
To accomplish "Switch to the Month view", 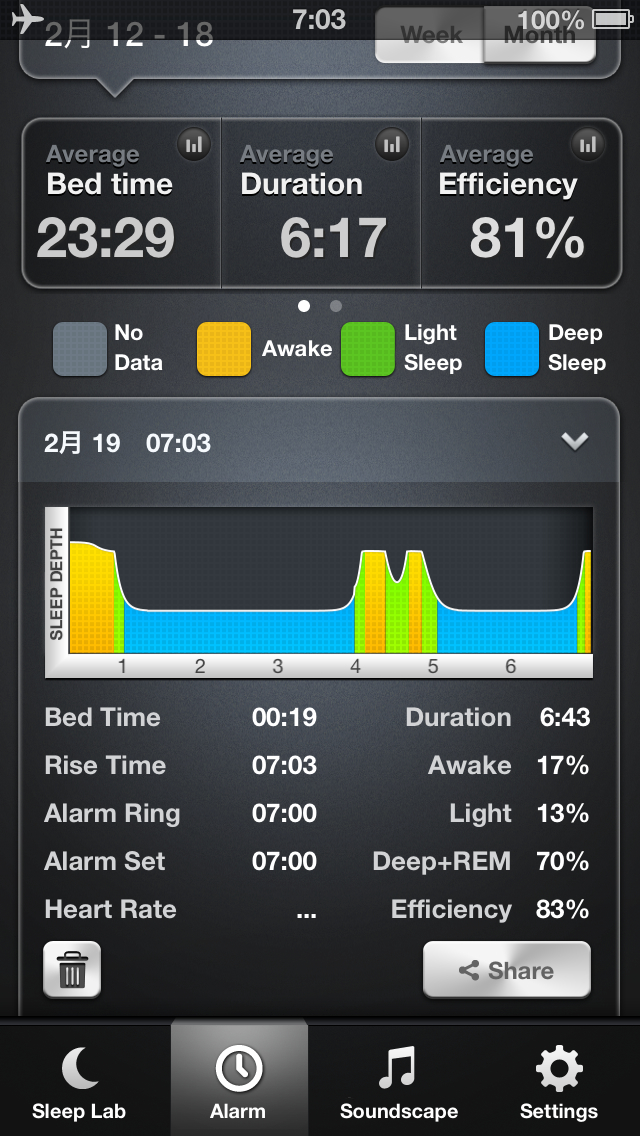I will 540,35.
